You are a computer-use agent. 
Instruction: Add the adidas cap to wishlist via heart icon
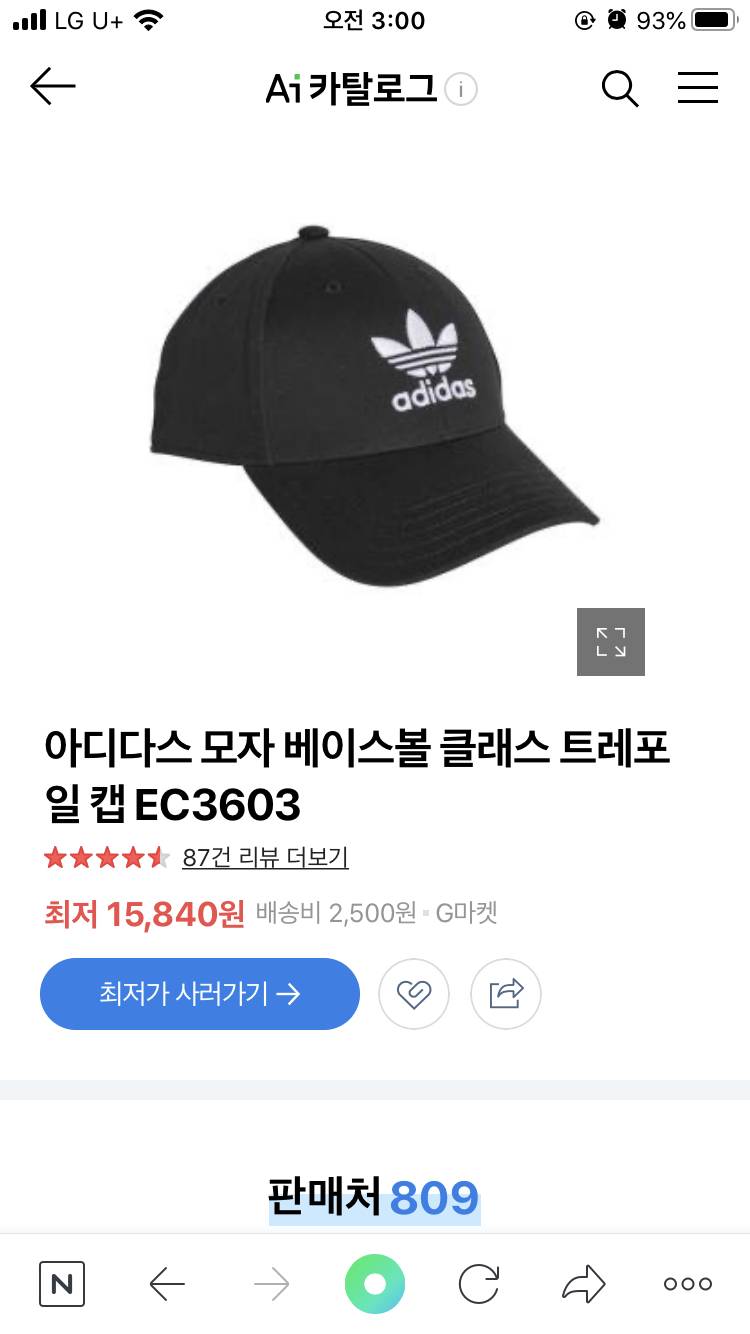pyautogui.click(x=414, y=993)
